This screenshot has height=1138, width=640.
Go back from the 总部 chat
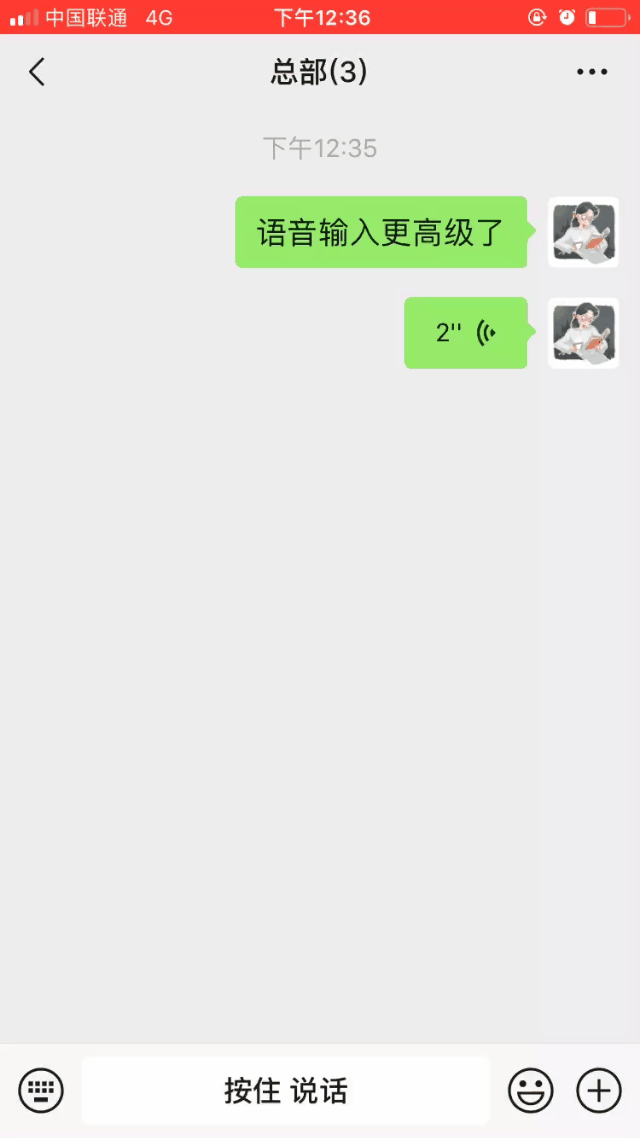[37, 72]
